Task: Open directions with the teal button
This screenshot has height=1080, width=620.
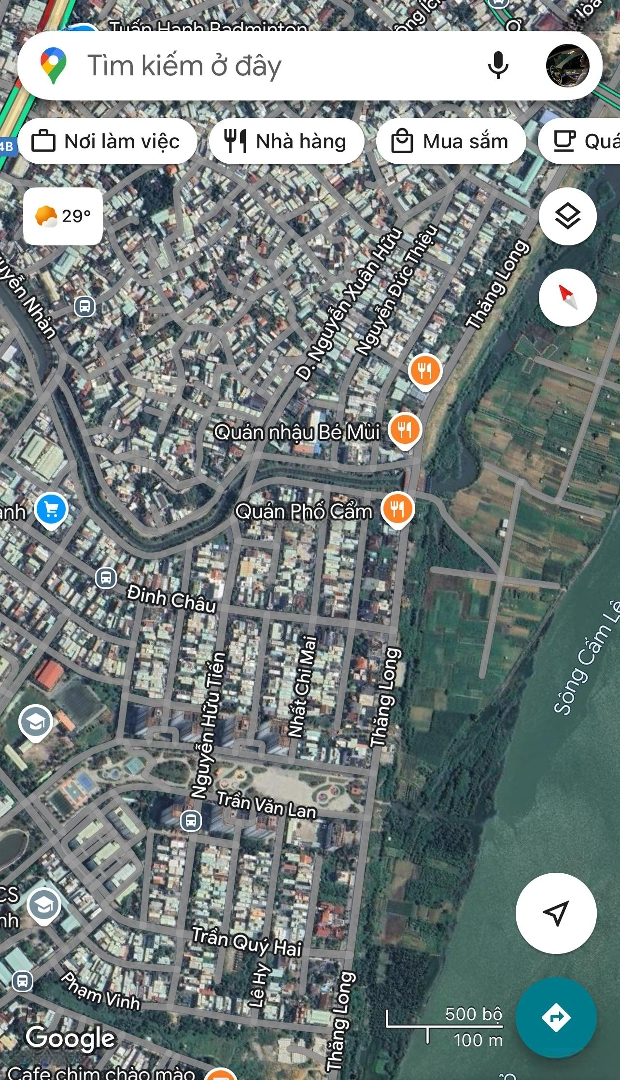Action: (556, 1018)
